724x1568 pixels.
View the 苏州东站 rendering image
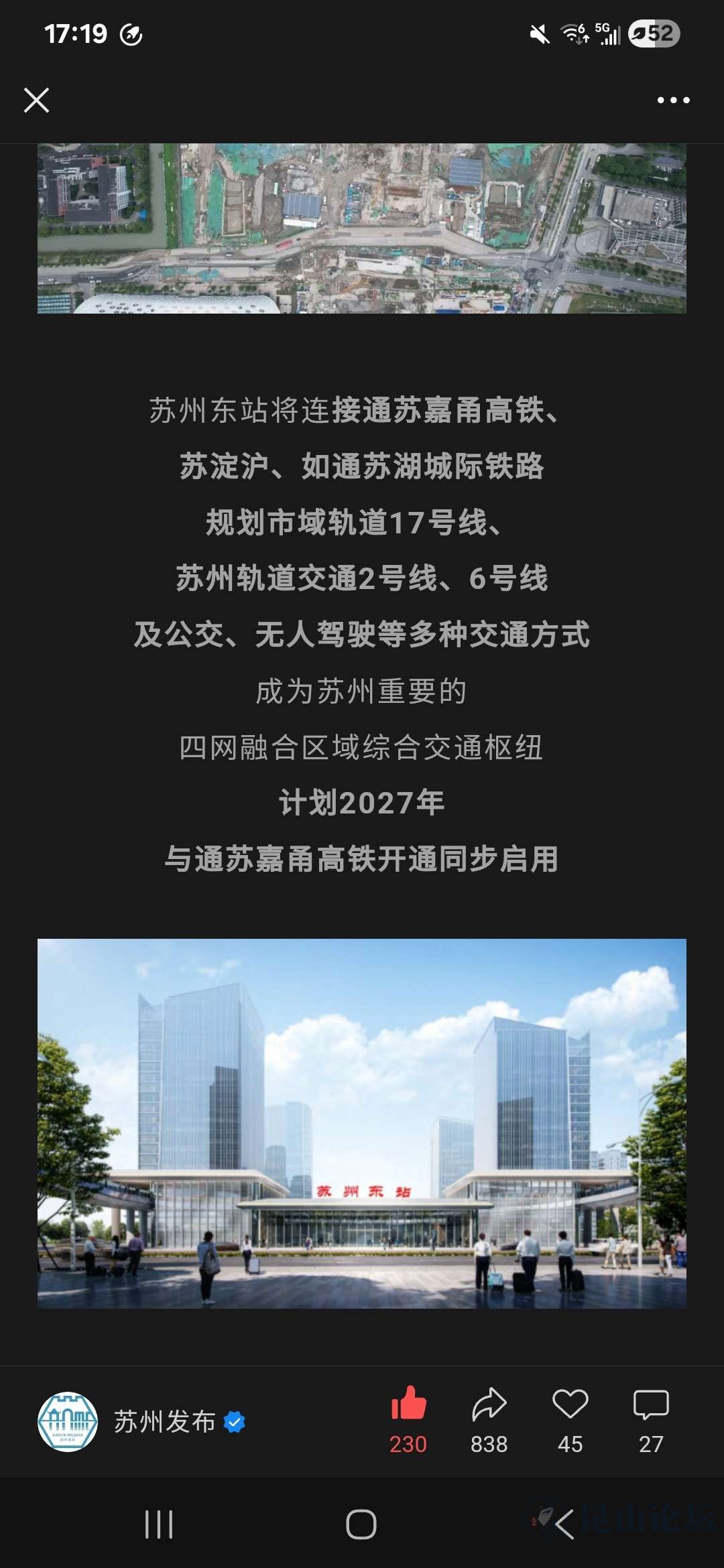click(362, 1123)
